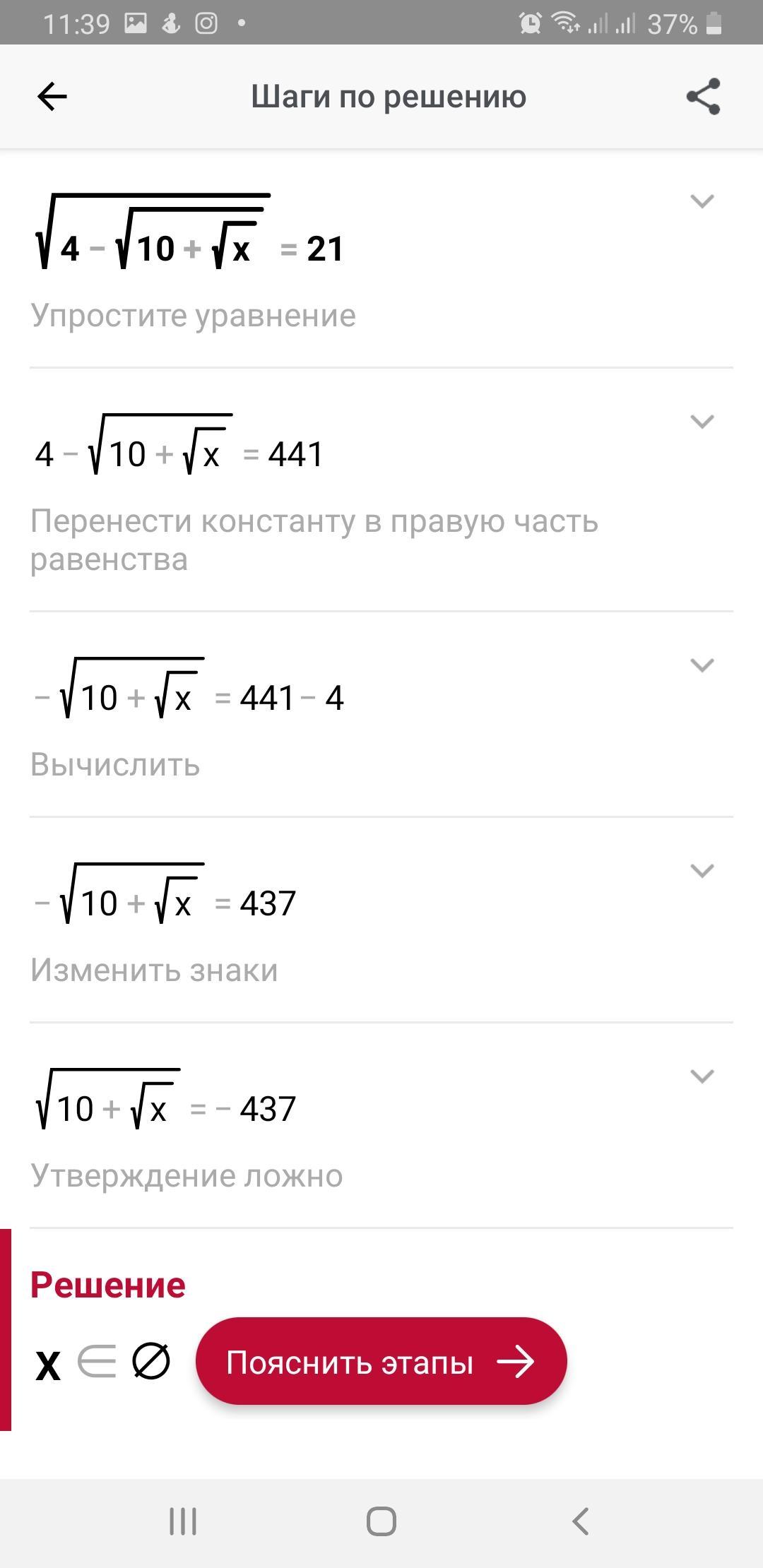The height and width of the screenshot is (1568, 763).
Task: Open recent apps from the navigation bar
Action: coord(183,1521)
